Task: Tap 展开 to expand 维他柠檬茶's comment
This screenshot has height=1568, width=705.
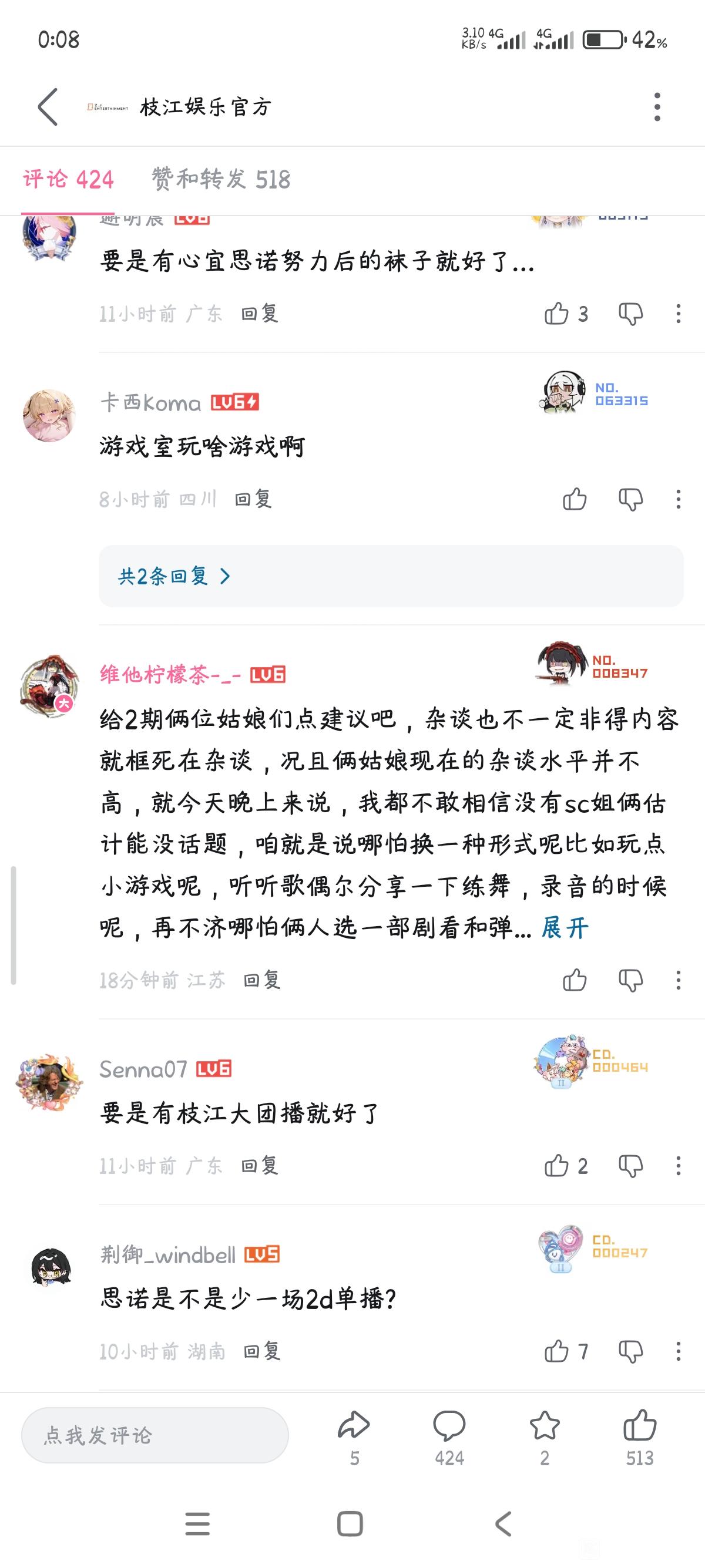Action: [565, 928]
